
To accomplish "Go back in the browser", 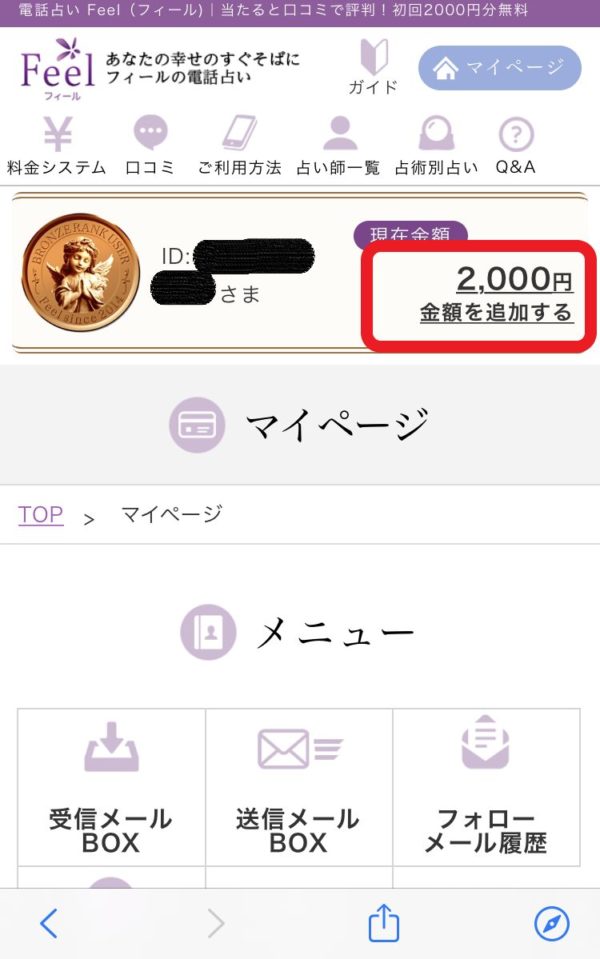I will pos(48,924).
